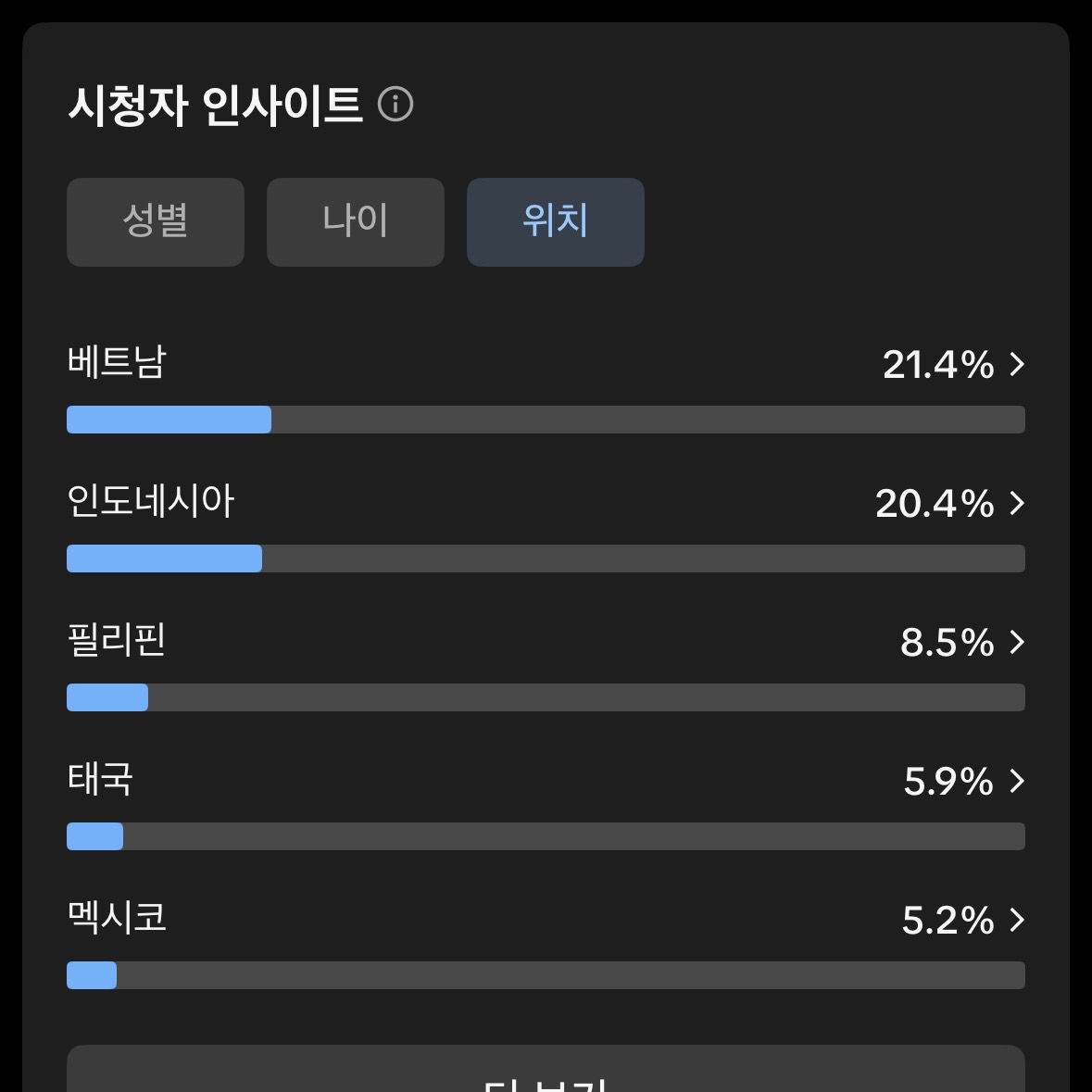
Task: Open details for 베트남 21.4%
Action: click(1015, 364)
